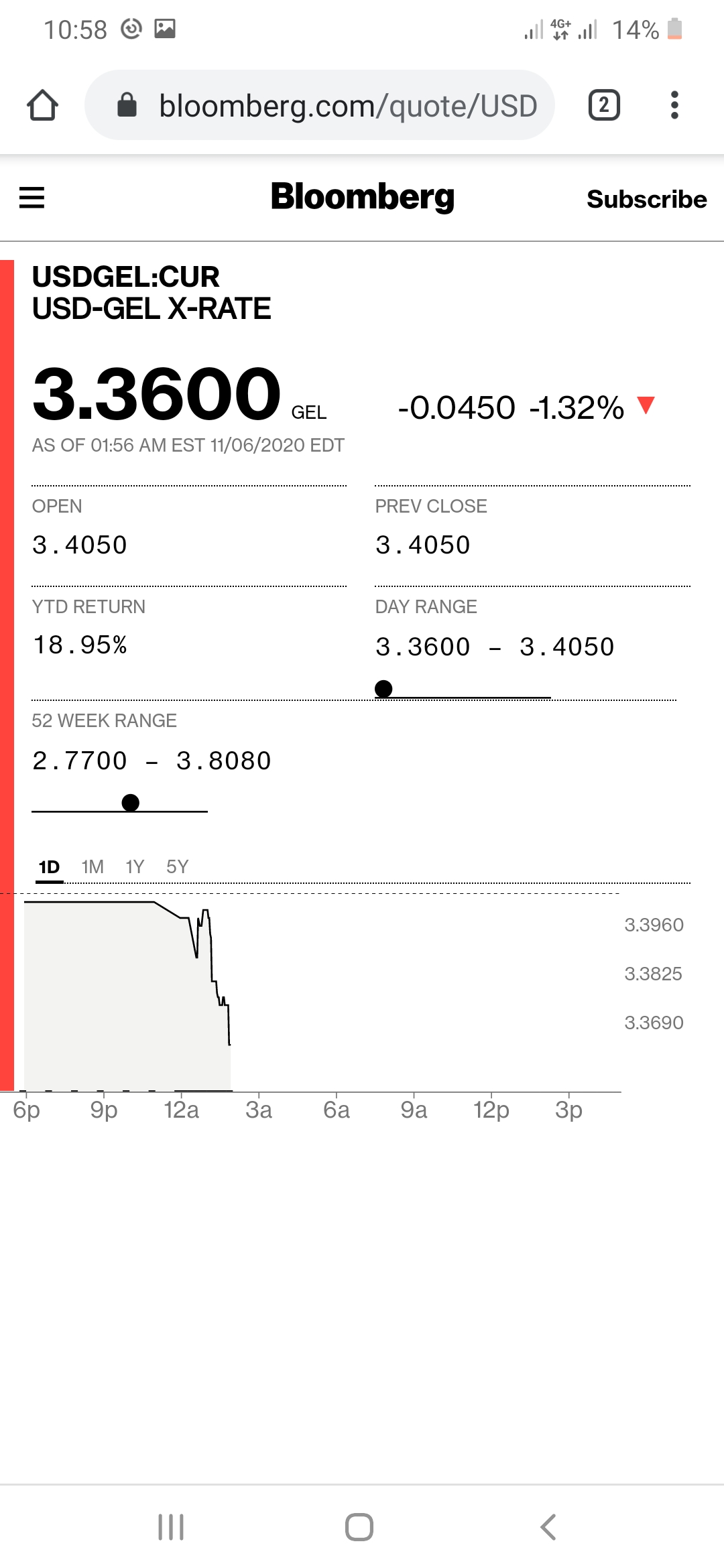
Task: Open recent apps from navigation bar
Action: [171, 1527]
